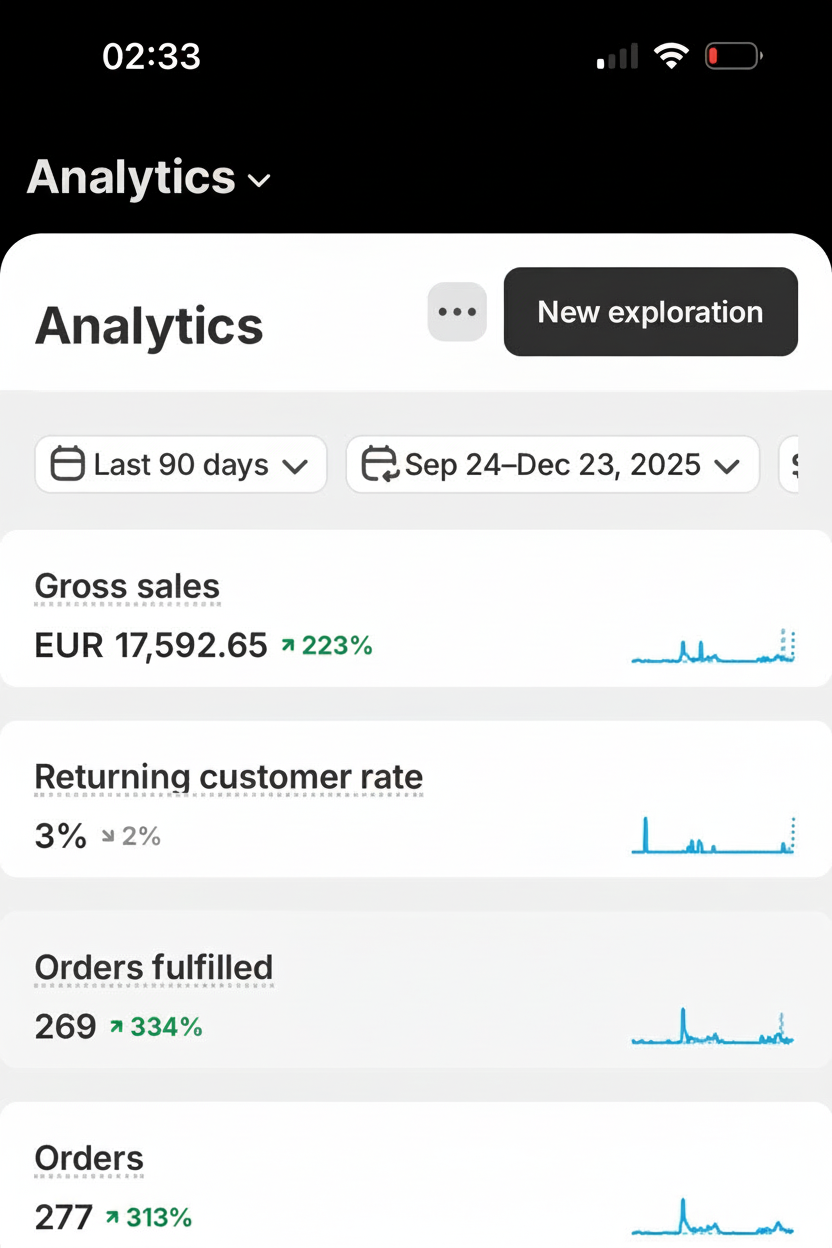832x1248 pixels.
Task: Open the Gross sales metric details
Action: click(126, 587)
